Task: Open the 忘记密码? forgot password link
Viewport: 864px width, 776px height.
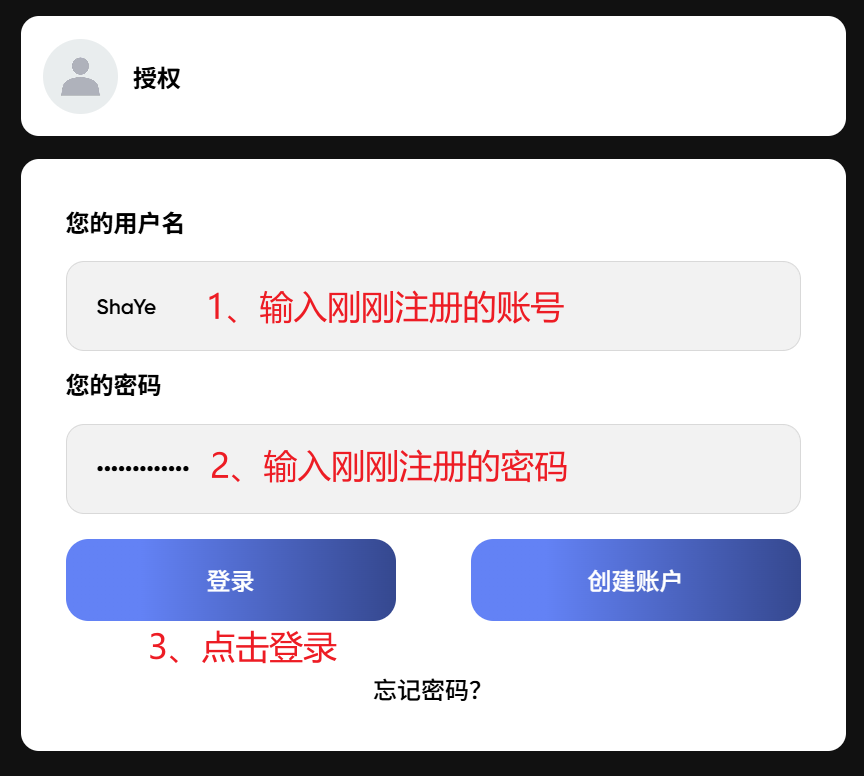Action: (x=428, y=691)
